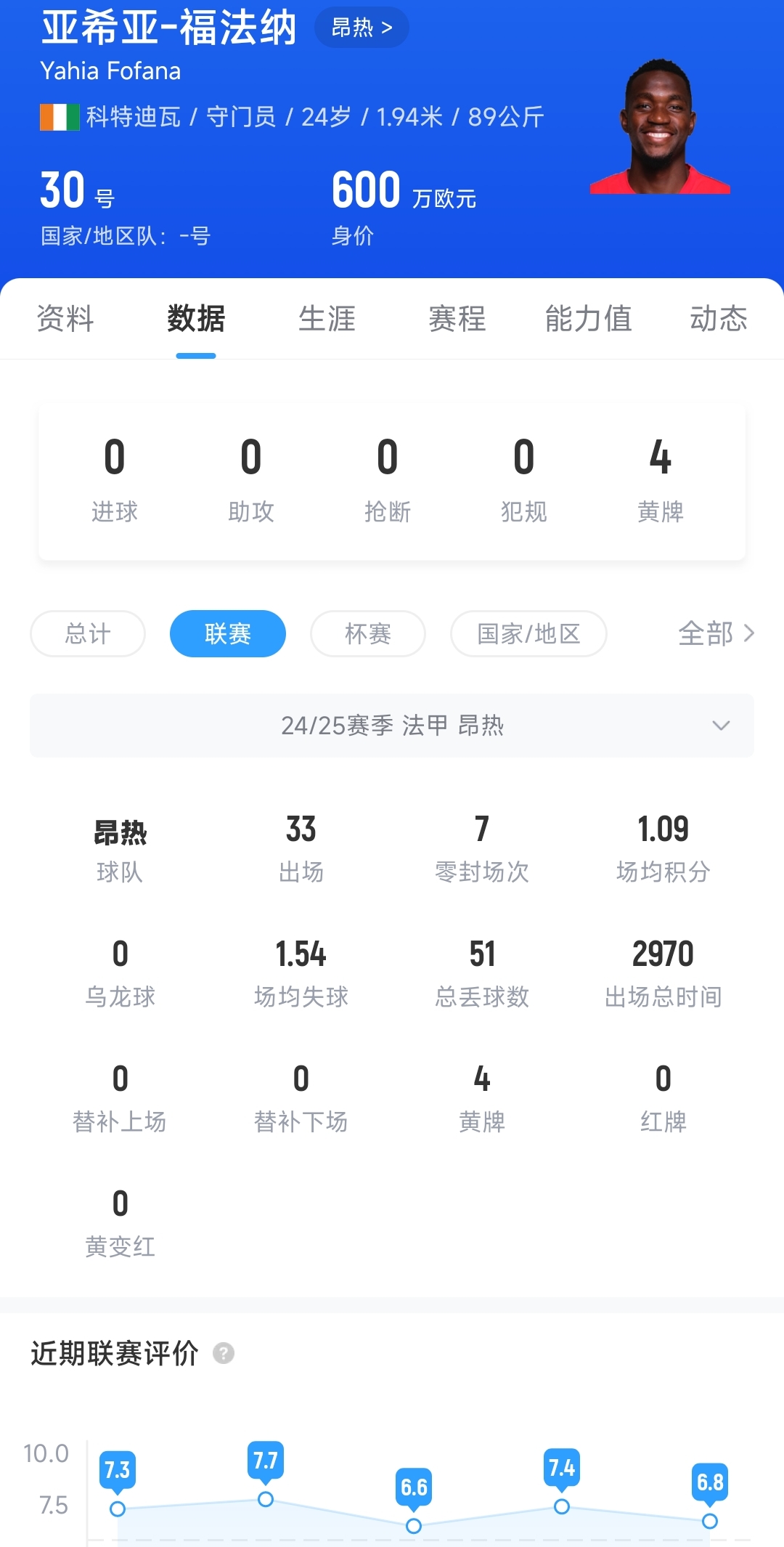The height and width of the screenshot is (1547, 784).
Task: Switch to the 资料 tab
Action: point(65,318)
